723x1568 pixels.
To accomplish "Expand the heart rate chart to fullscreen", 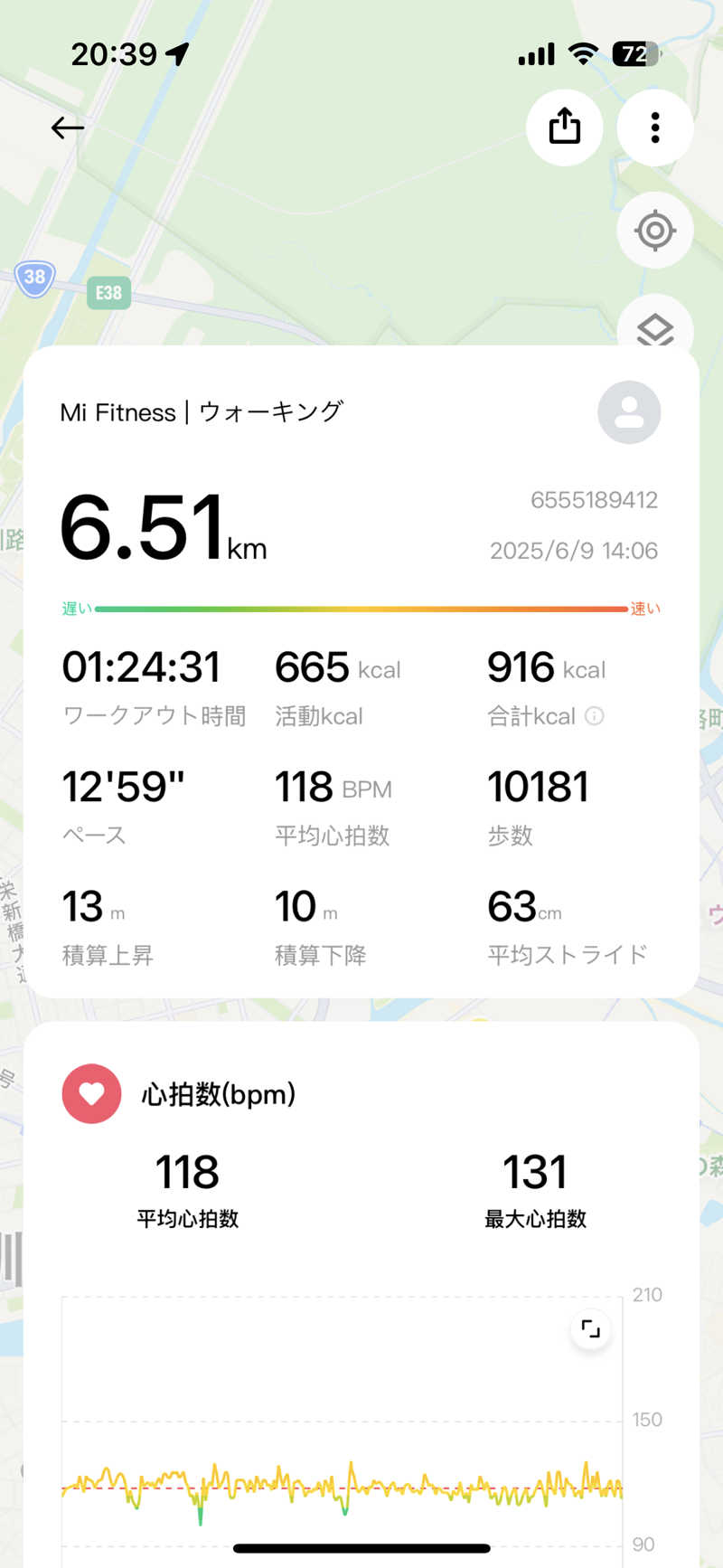I will pyautogui.click(x=591, y=1328).
